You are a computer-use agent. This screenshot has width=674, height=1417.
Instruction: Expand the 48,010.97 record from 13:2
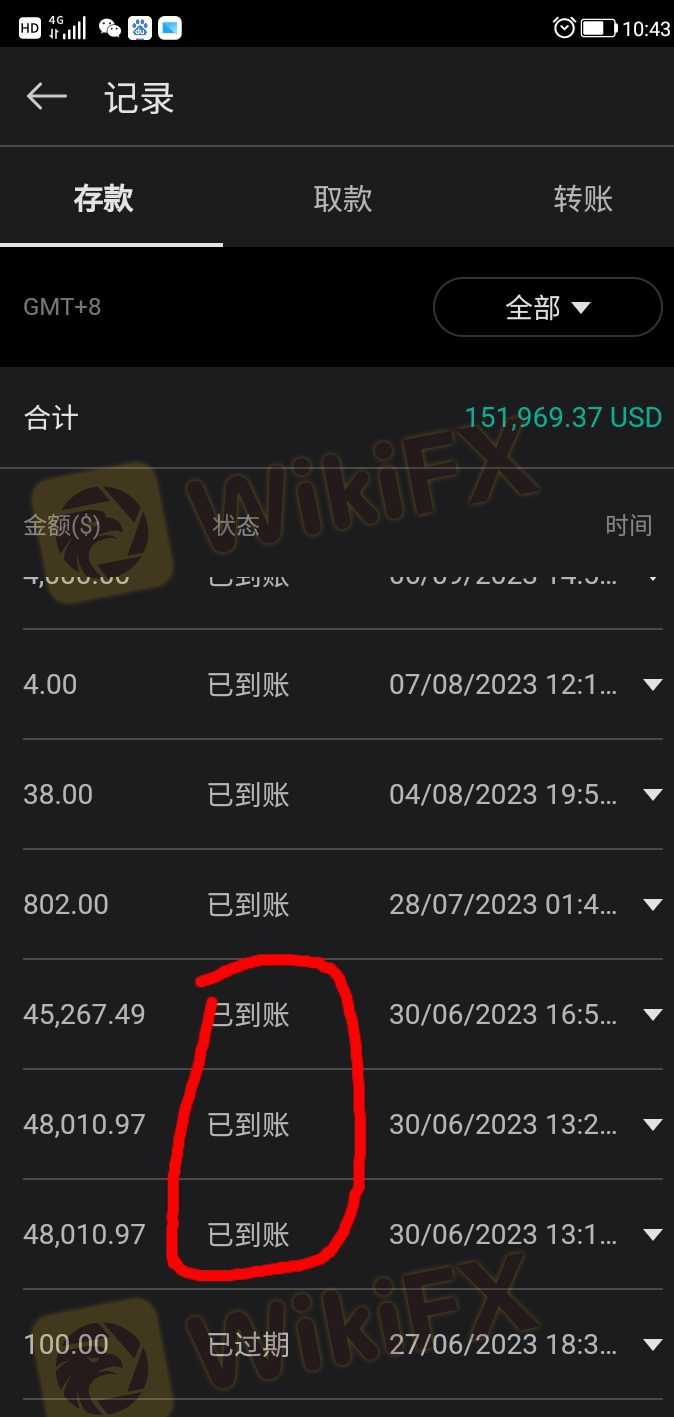(652, 1125)
